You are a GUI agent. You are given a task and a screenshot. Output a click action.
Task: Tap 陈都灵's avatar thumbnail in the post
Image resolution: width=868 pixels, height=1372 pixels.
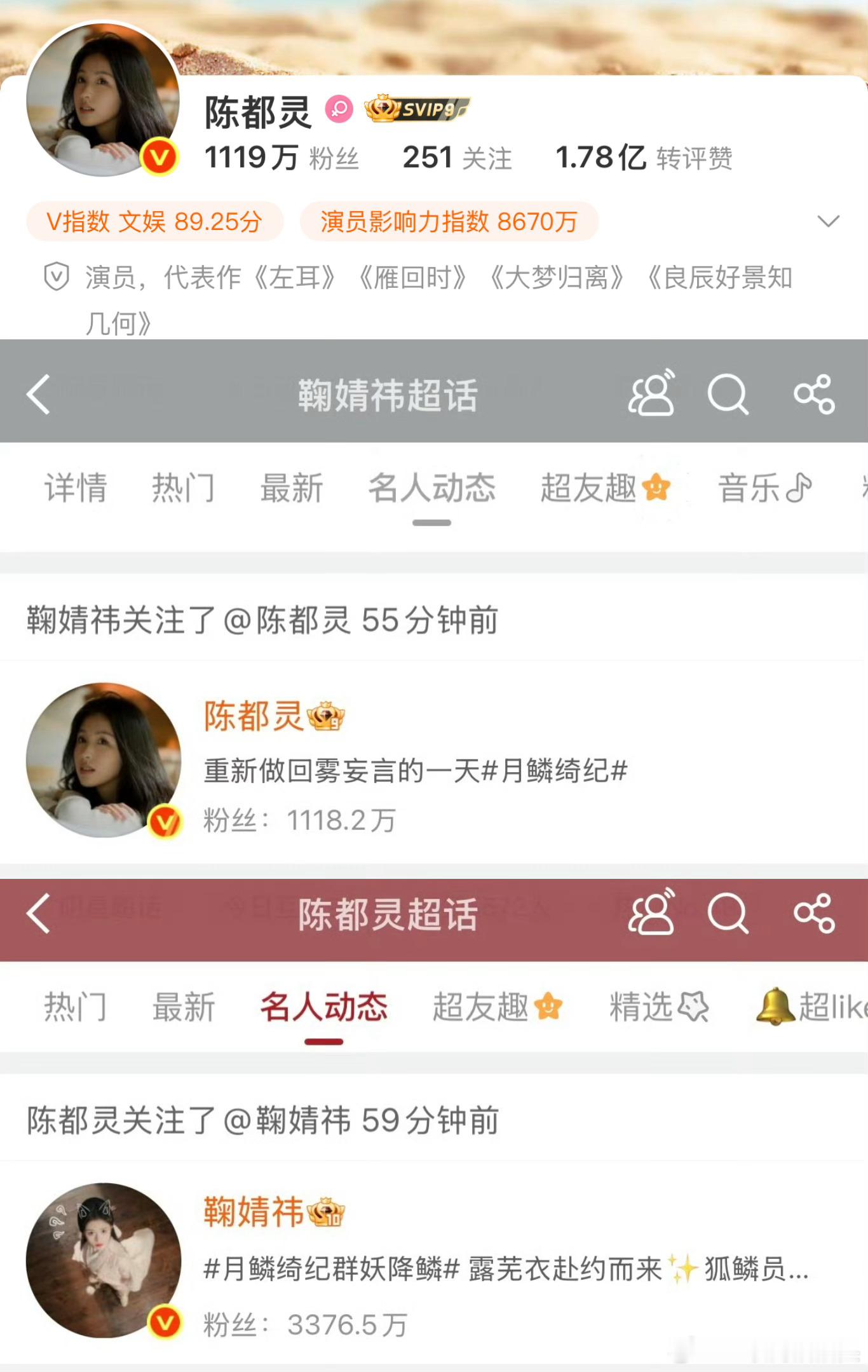click(104, 758)
